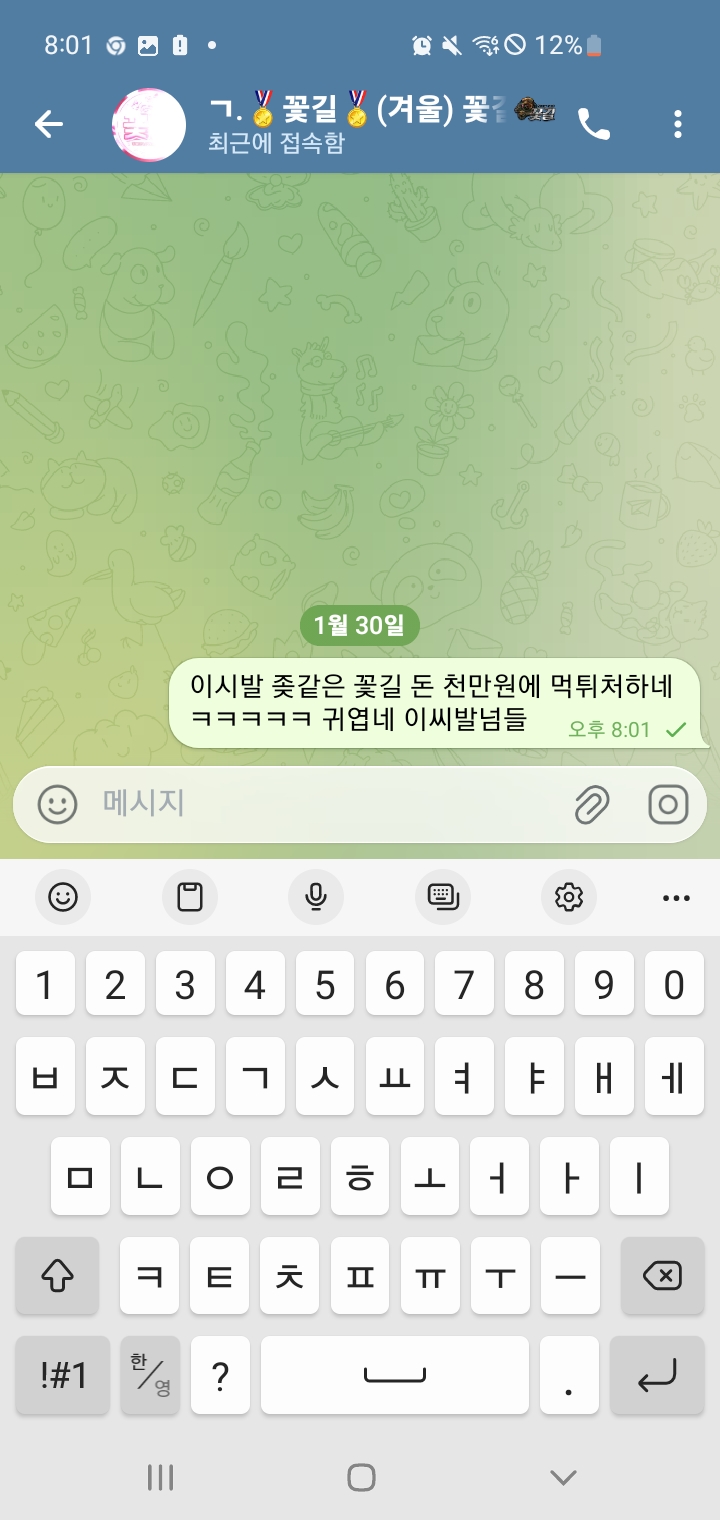Open the camera from message bar
The image size is (720, 1520).
click(x=668, y=804)
